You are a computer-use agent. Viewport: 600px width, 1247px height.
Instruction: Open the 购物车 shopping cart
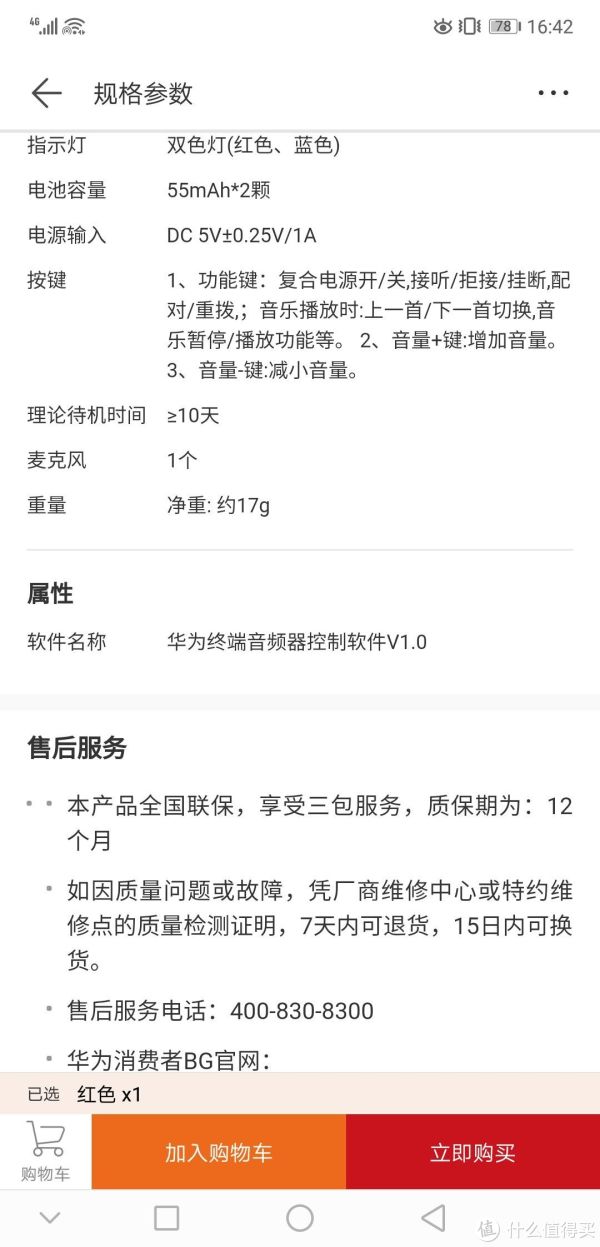pos(45,1152)
